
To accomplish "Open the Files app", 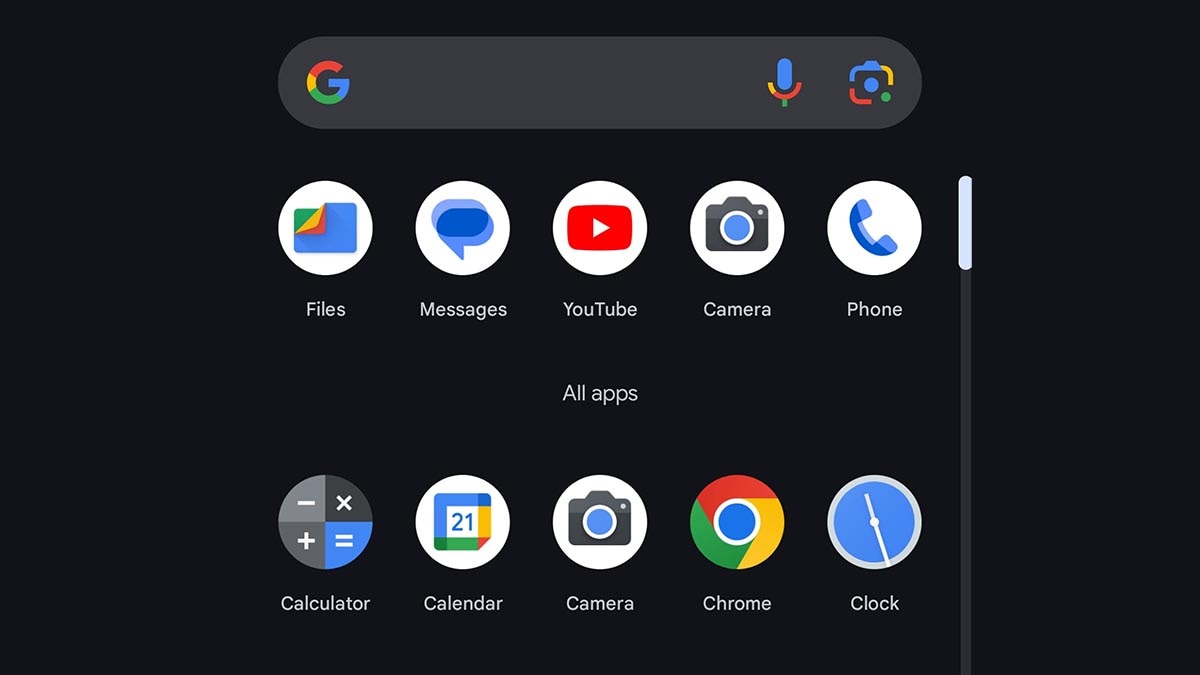I will coord(325,228).
